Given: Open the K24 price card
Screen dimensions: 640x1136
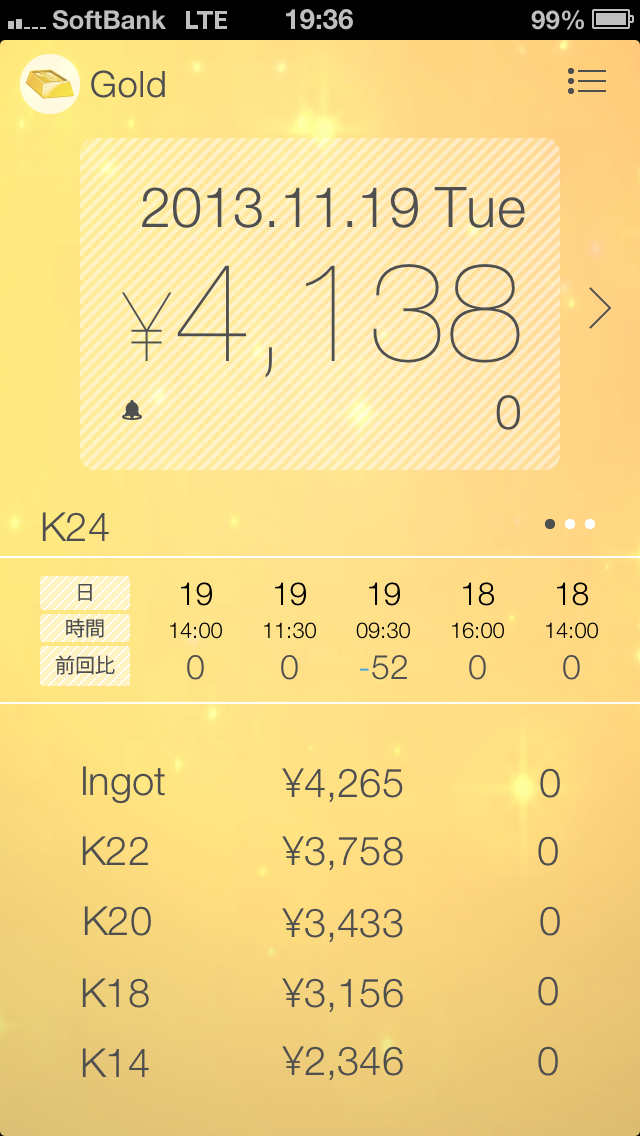Looking at the screenshot, I should coord(320,304).
